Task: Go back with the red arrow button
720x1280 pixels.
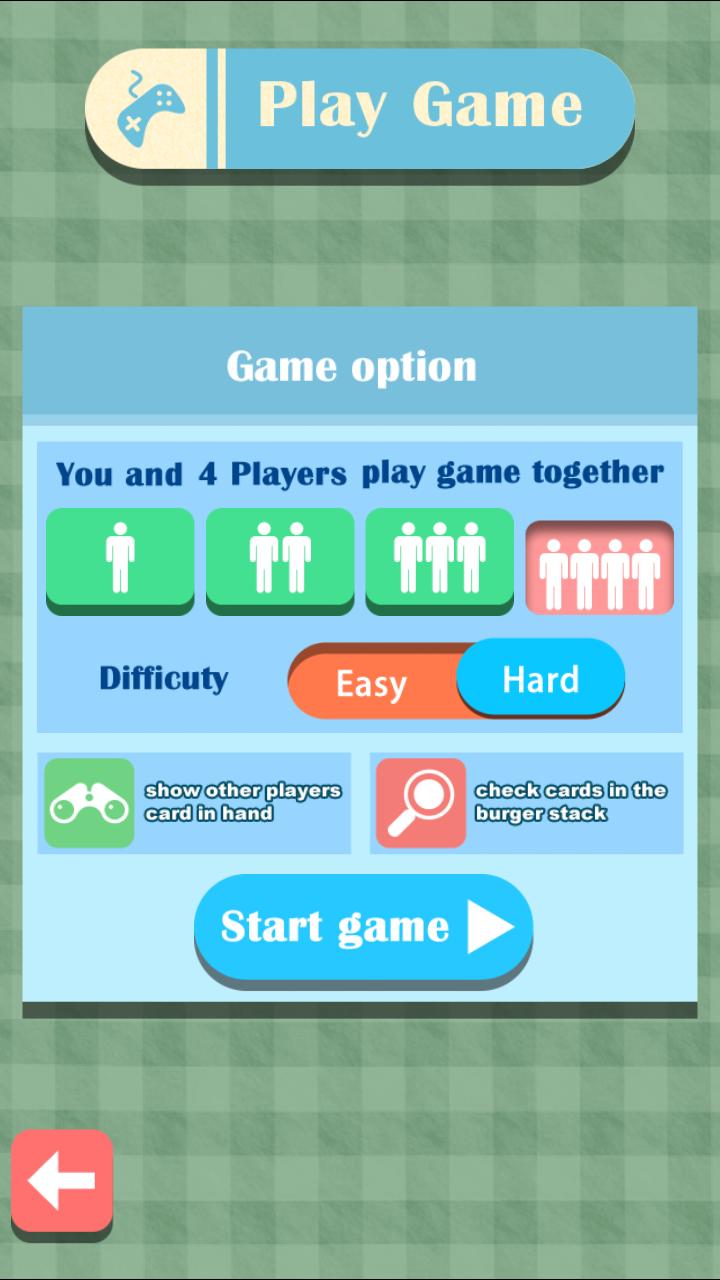Action: click(62, 1181)
